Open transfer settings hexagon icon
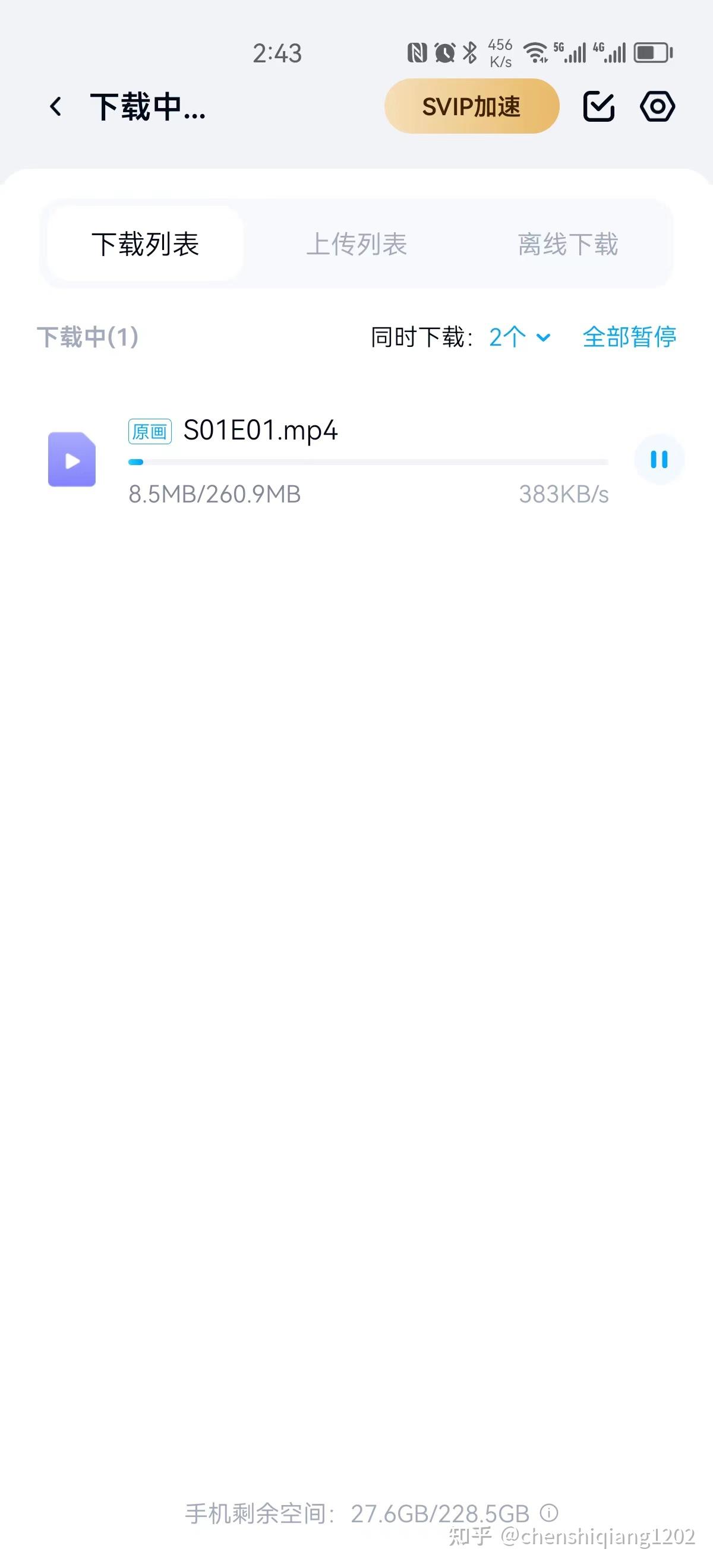713x1568 pixels. pos(657,106)
